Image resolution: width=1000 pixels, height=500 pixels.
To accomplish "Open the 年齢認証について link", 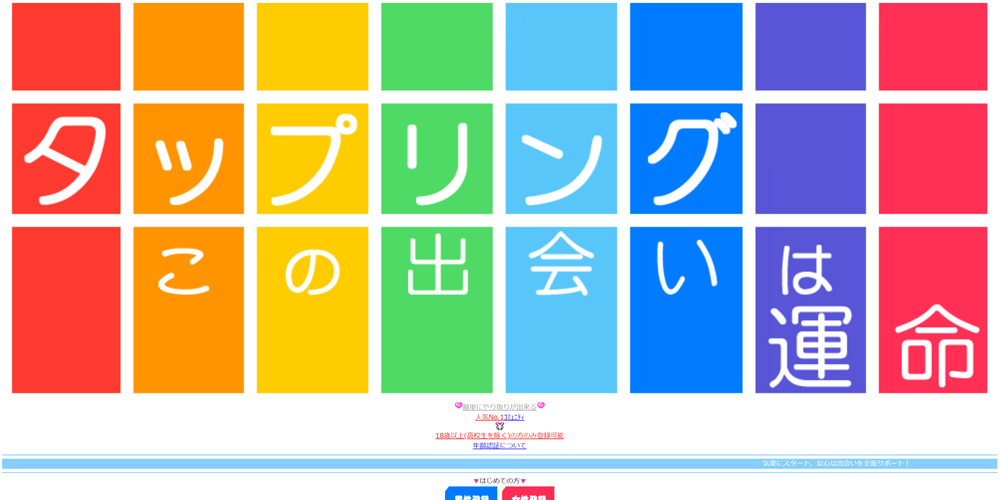I will pyautogui.click(x=499, y=445).
